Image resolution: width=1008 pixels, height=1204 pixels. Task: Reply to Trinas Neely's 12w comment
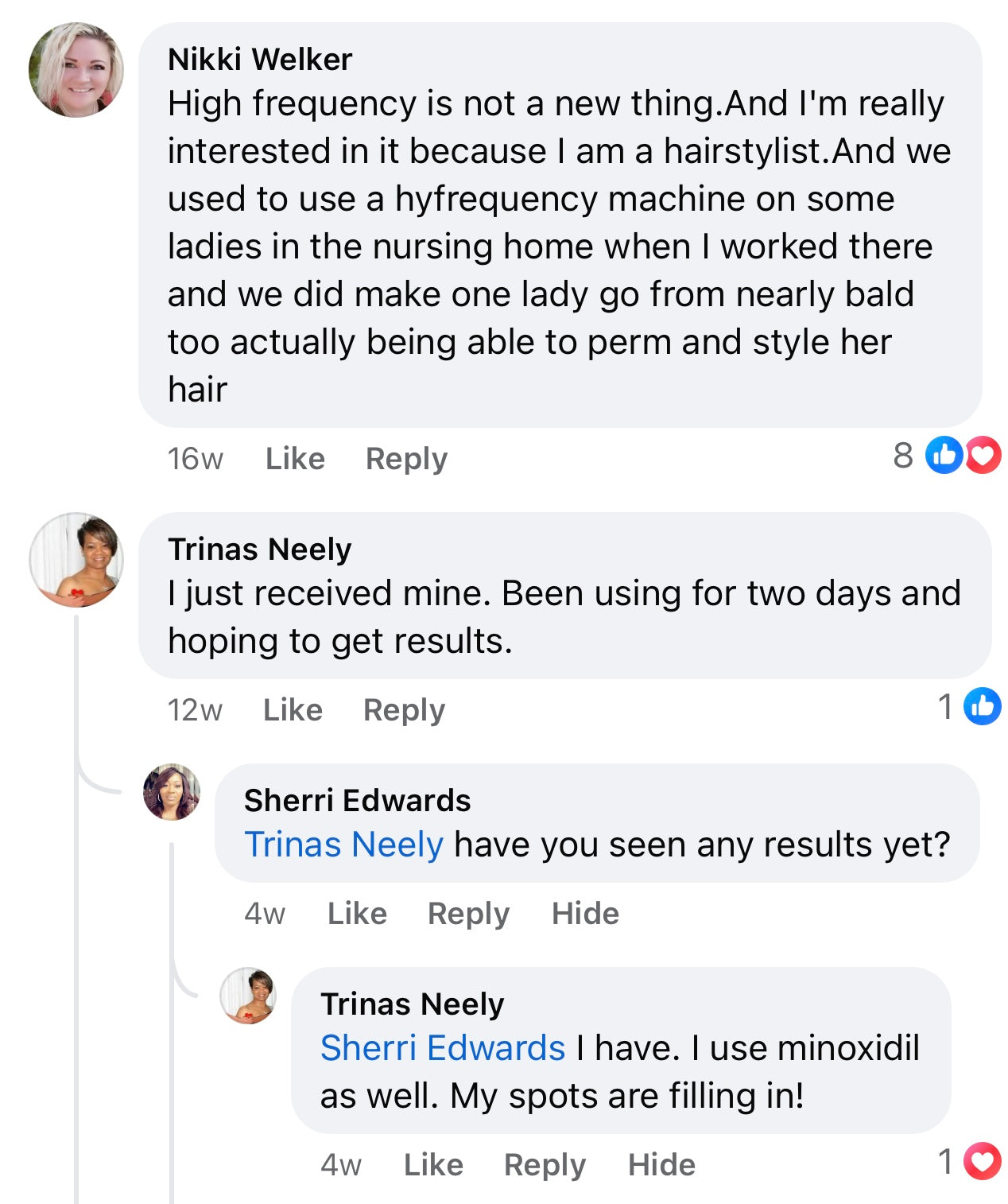pos(404,710)
